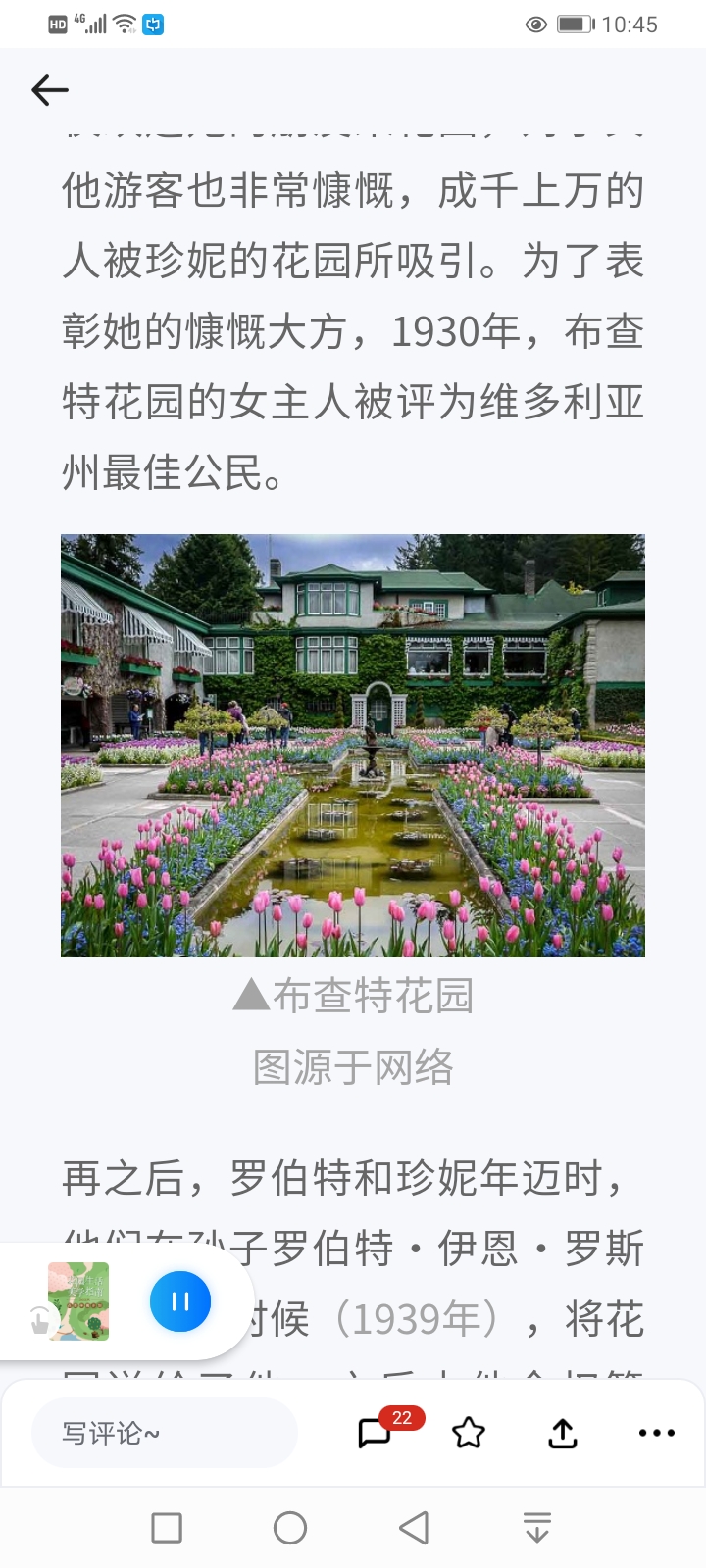Tap the 写评论 comment field
706x1568 pixels.
pyautogui.click(x=165, y=1433)
